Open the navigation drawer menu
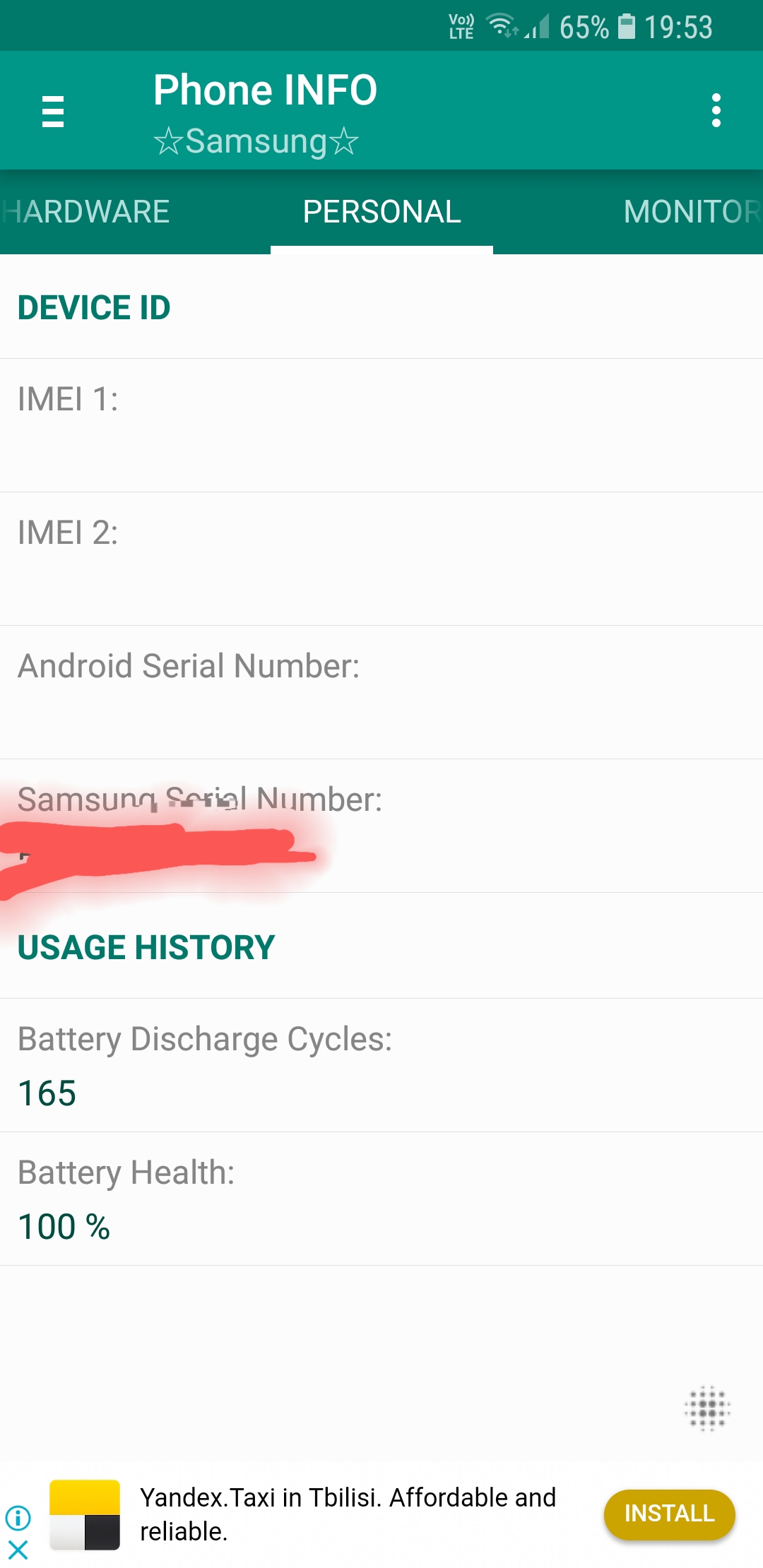Viewport: 763px width, 1568px height. pos(53,112)
